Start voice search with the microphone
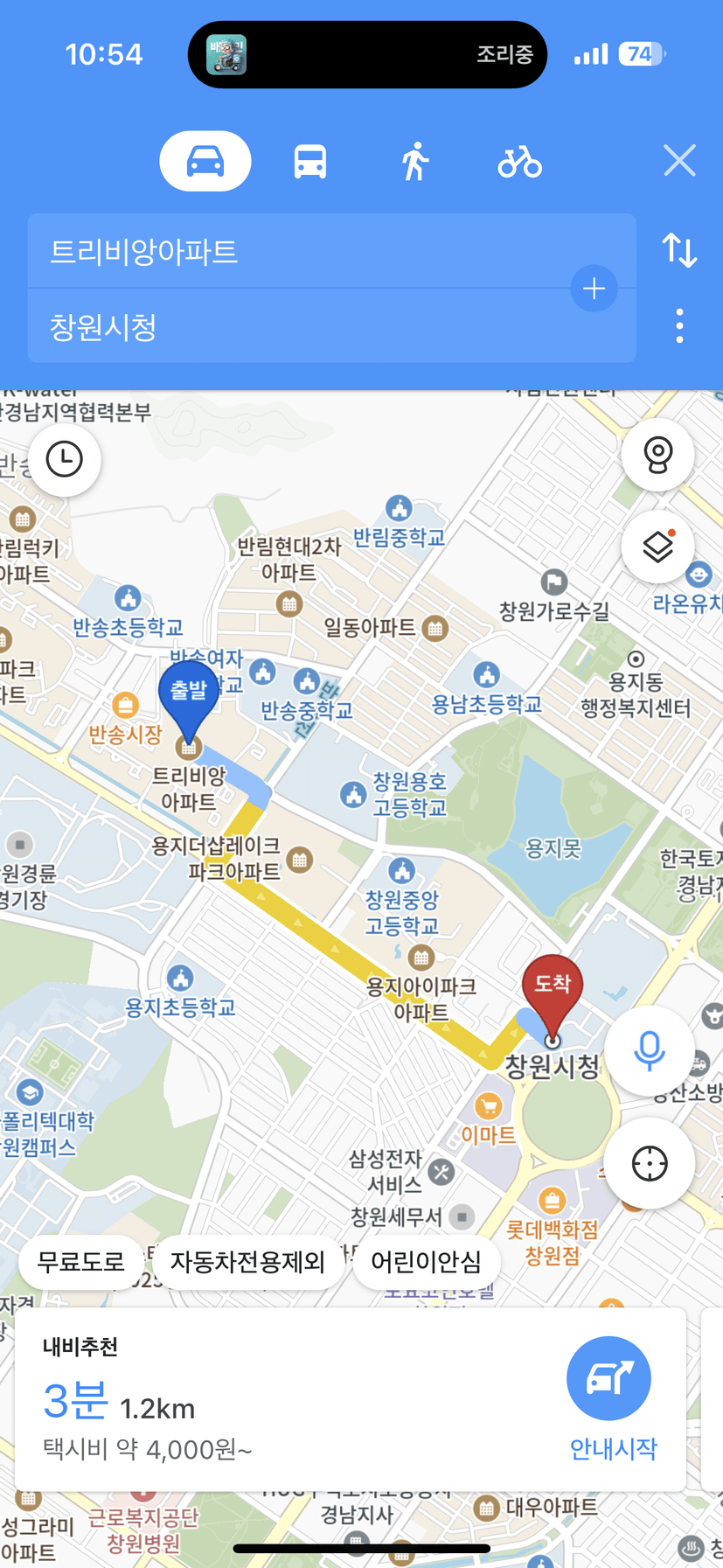The image size is (723, 1568). 649,1051
